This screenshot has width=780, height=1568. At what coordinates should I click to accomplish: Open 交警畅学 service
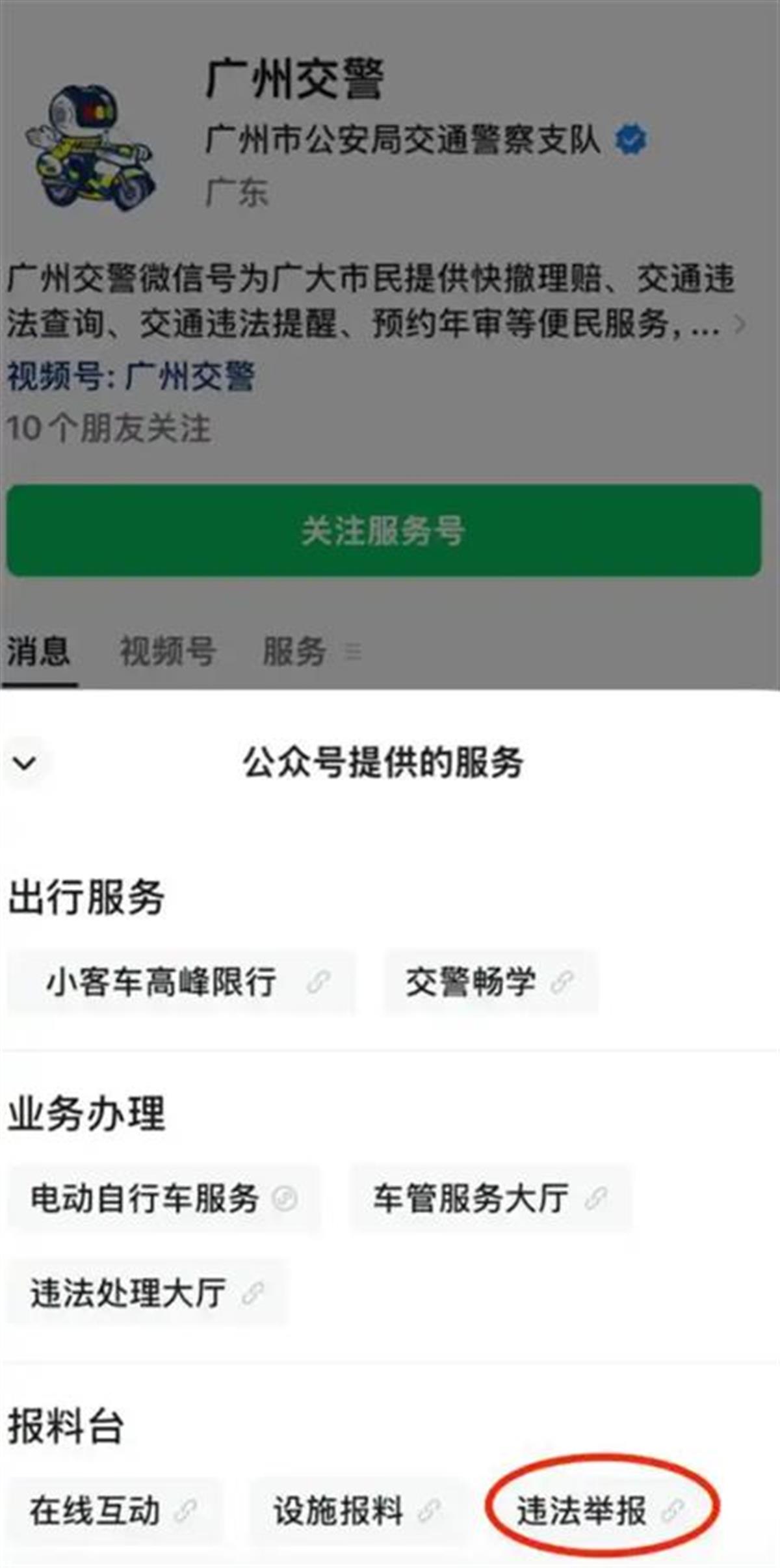click(x=490, y=982)
